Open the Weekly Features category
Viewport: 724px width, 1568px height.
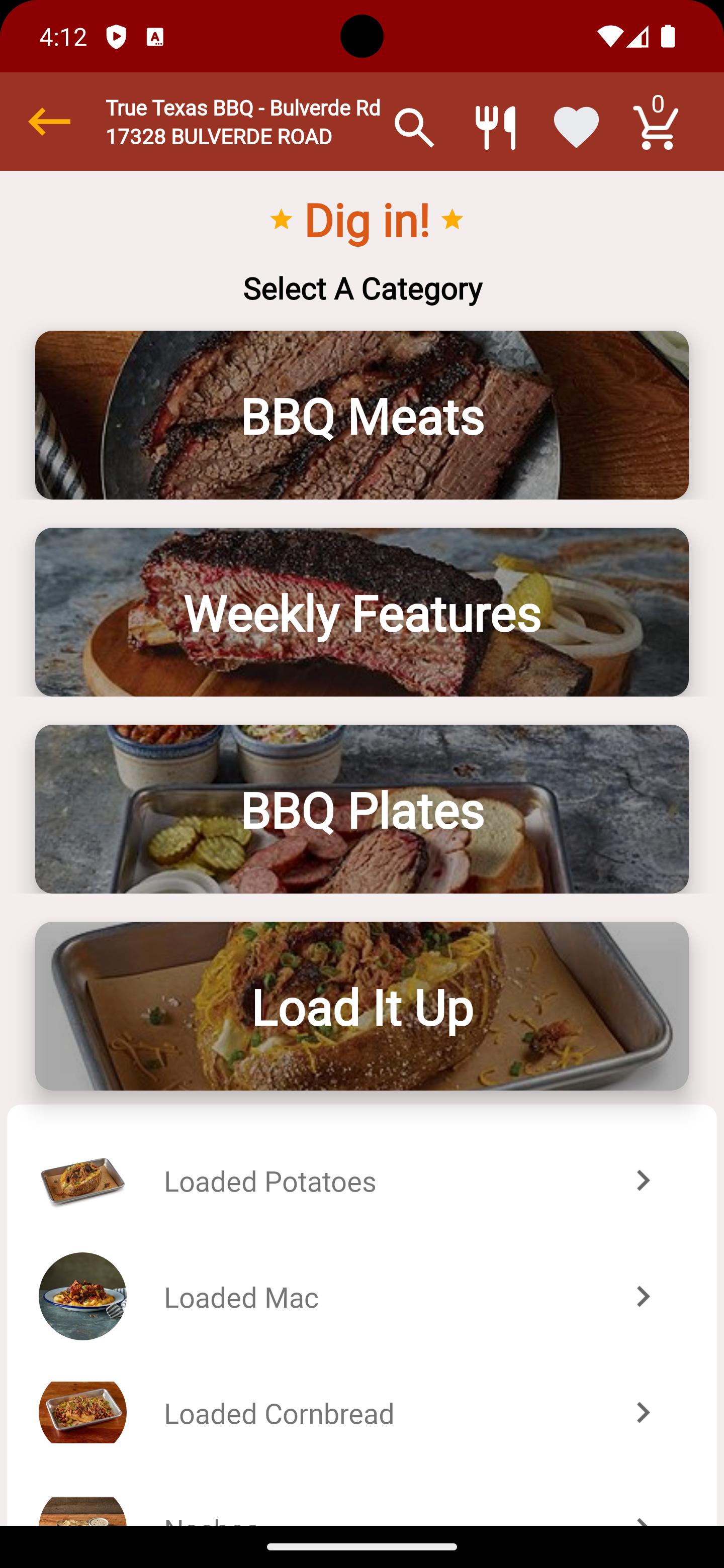(361, 612)
